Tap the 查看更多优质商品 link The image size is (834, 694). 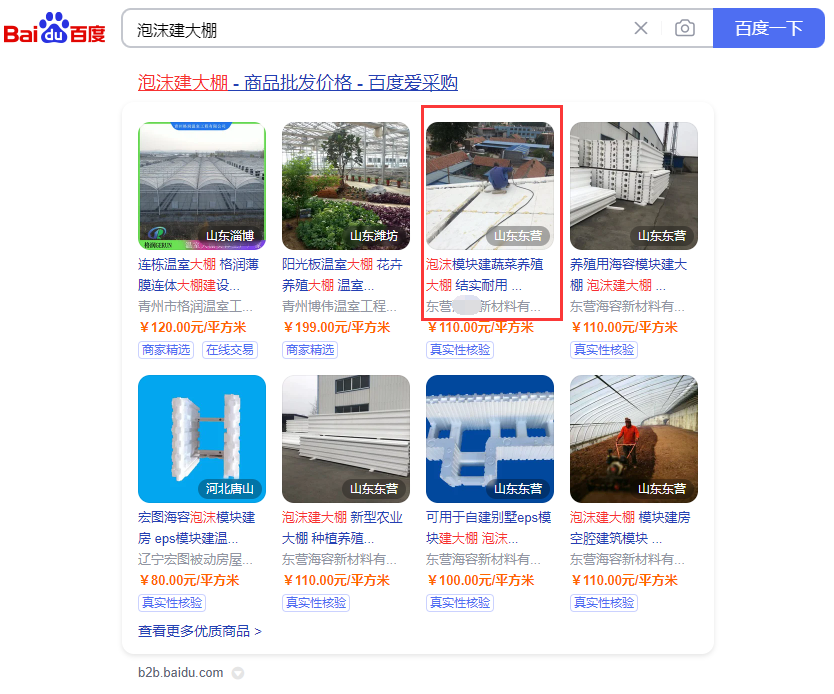pos(199,631)
